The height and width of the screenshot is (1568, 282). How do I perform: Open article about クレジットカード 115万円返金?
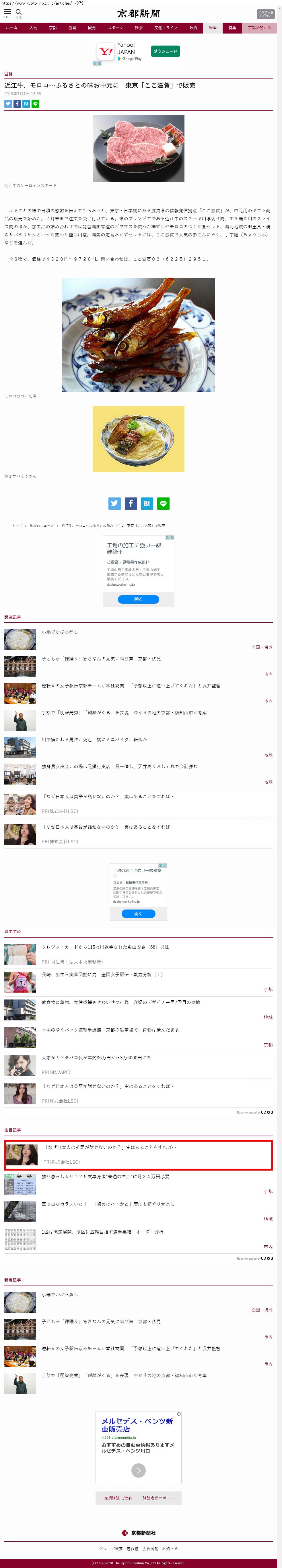[105, 946]
